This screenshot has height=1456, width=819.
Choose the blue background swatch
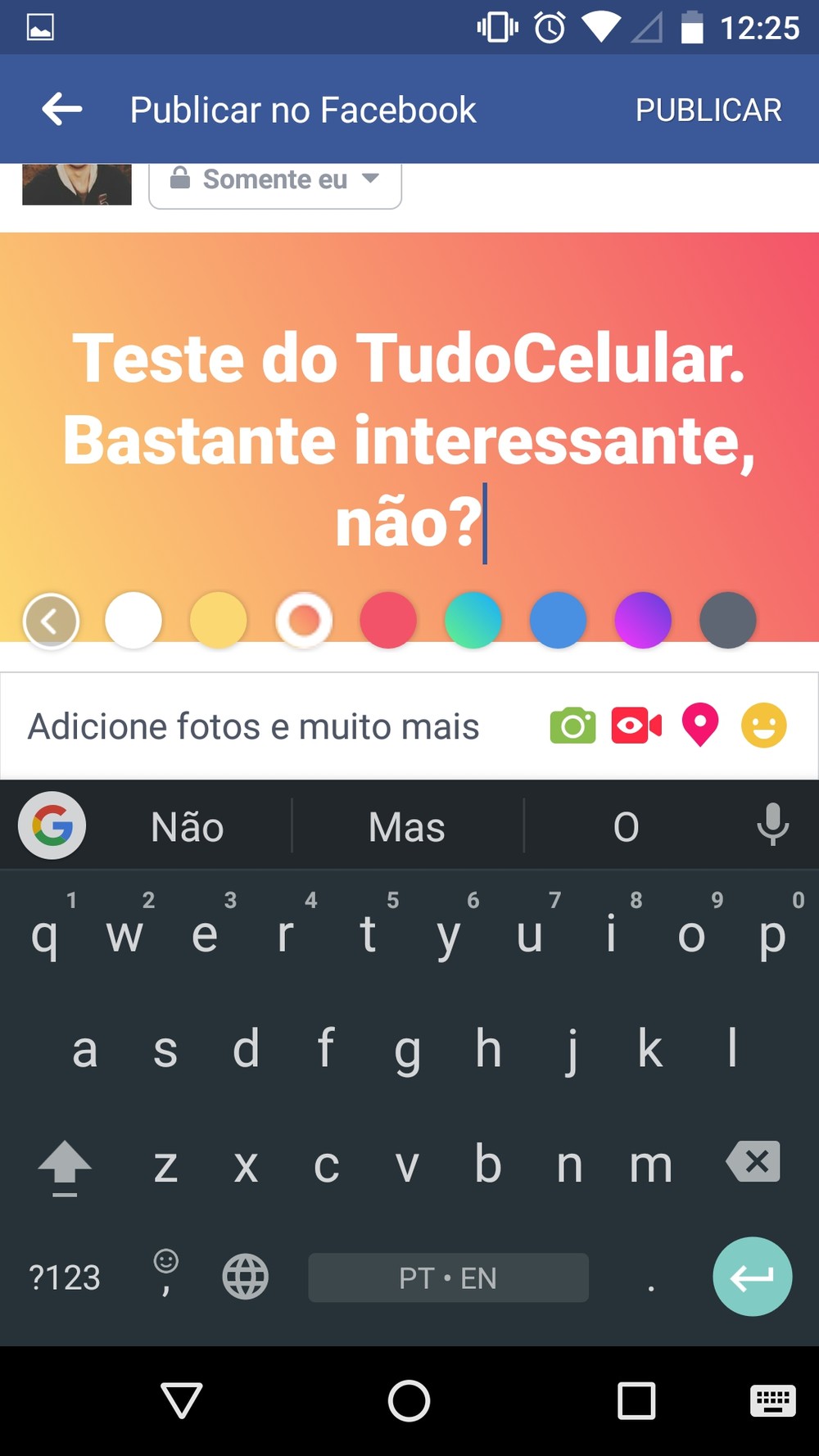point(559,621)
